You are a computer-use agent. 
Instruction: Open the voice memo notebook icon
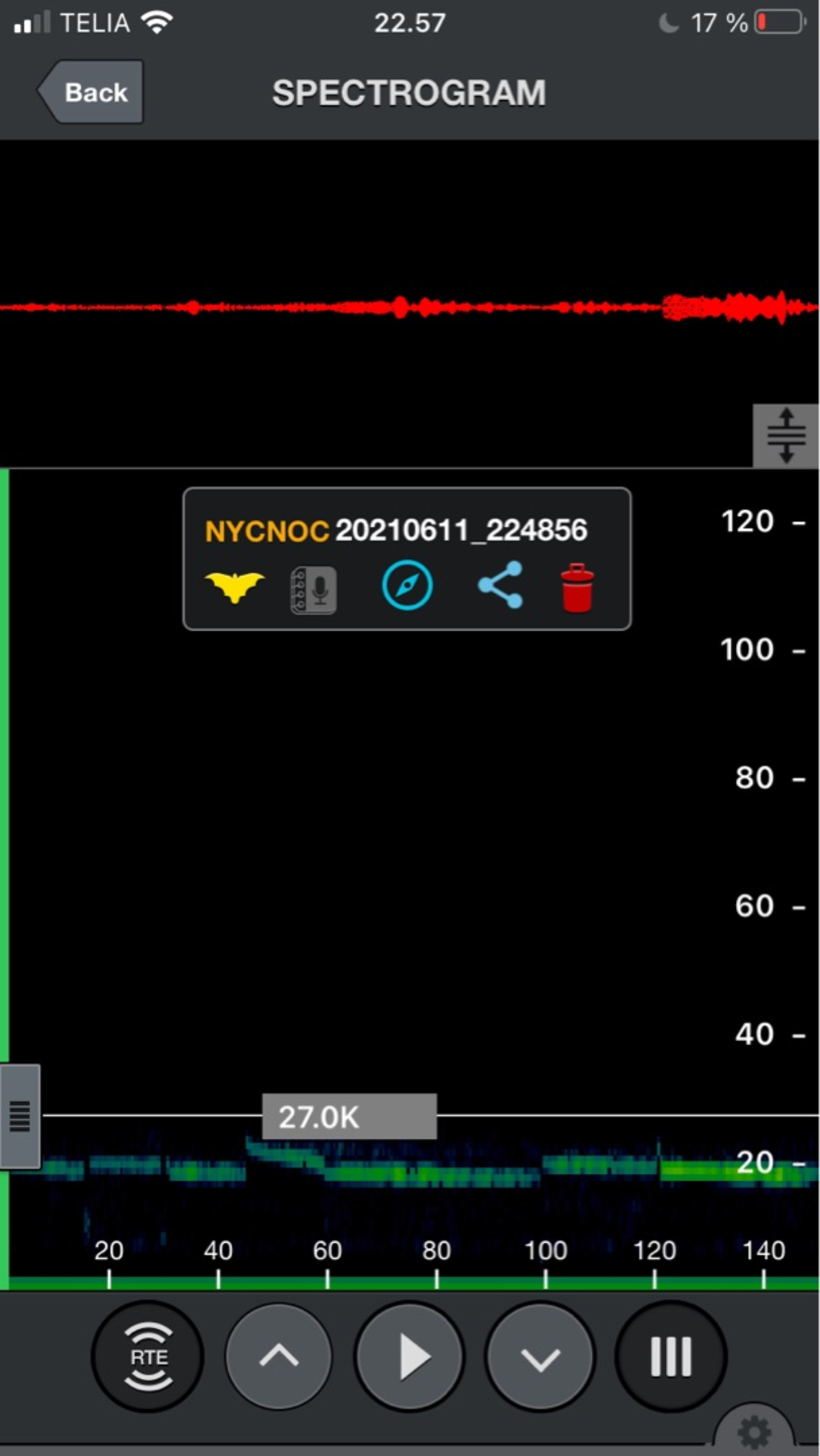click(x=314, y=590)
